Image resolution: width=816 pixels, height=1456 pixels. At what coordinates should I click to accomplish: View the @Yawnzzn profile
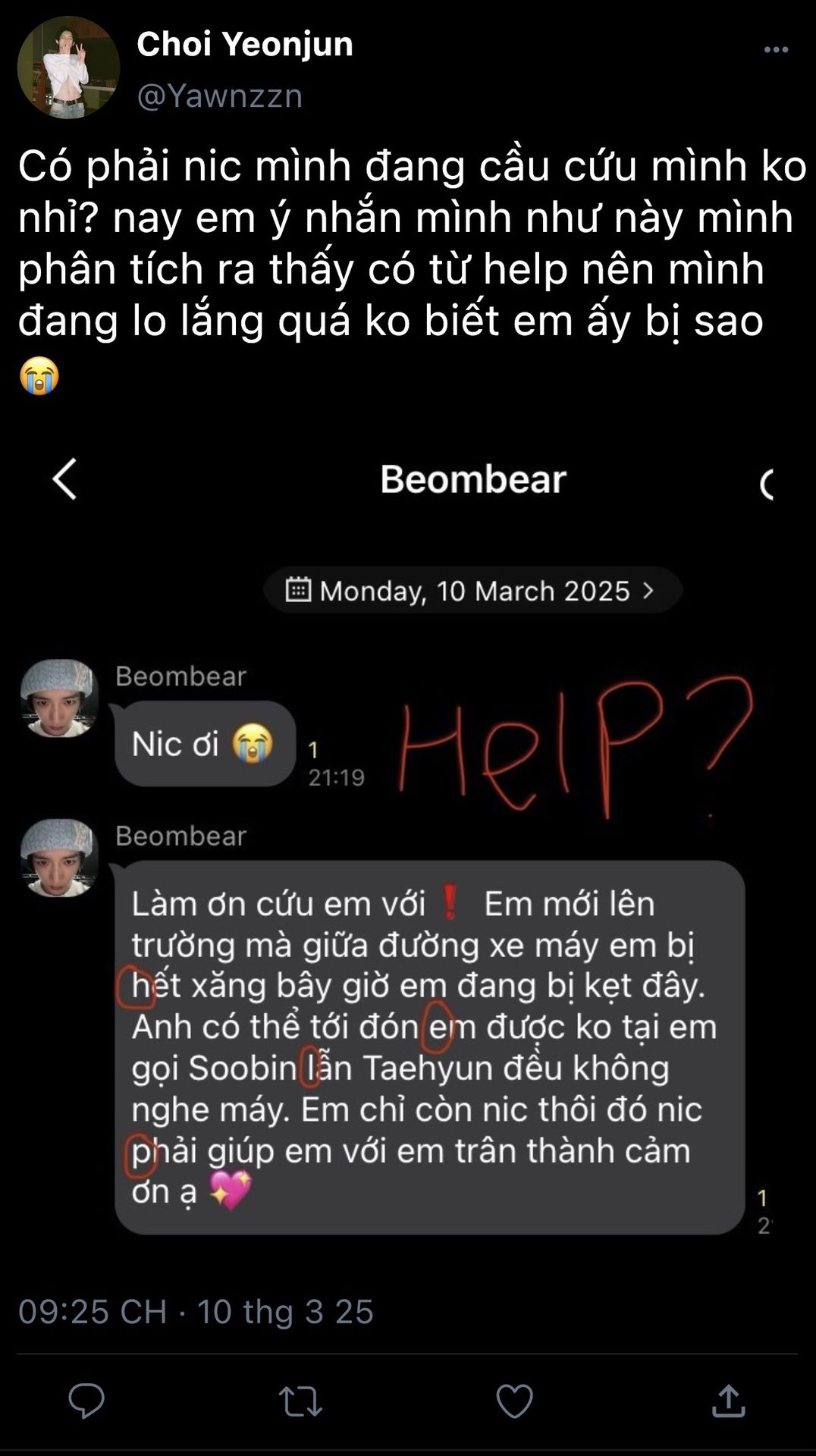click(220, 96)
